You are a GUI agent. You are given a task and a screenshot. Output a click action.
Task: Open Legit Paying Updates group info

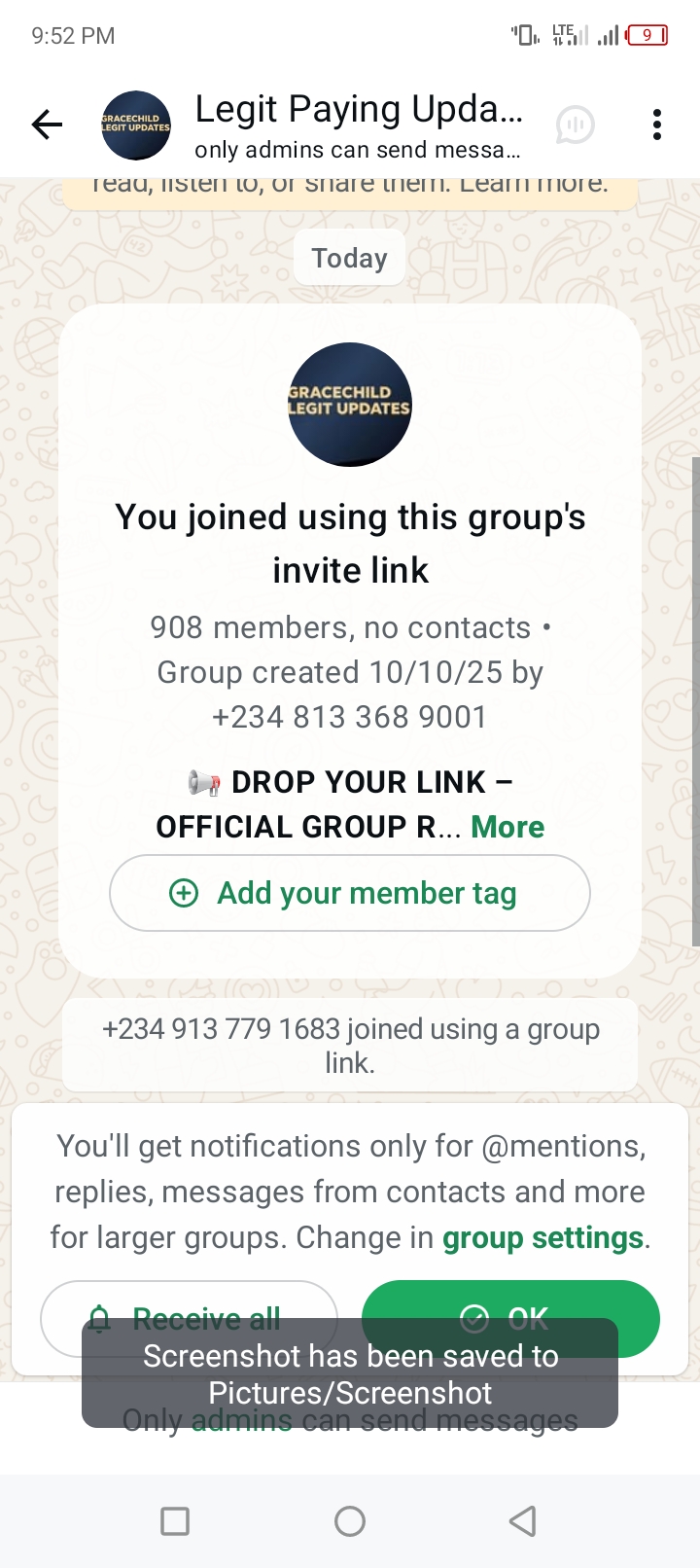click(358, 125)
